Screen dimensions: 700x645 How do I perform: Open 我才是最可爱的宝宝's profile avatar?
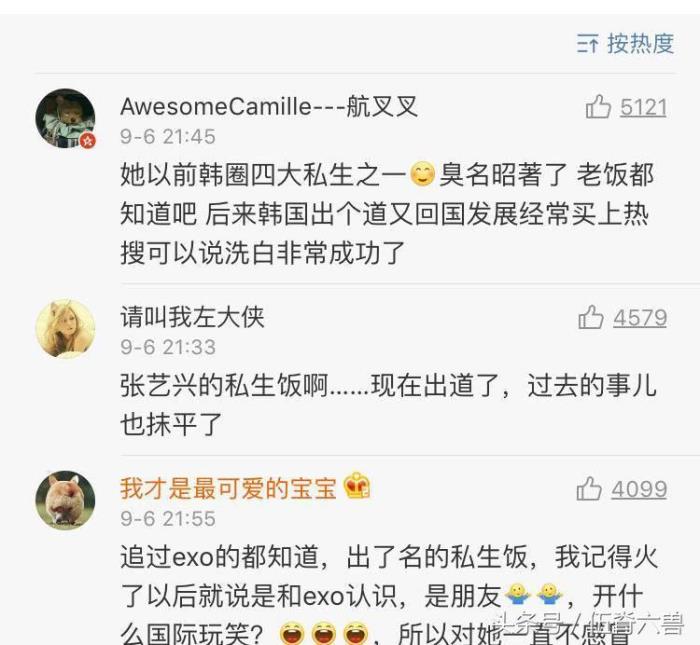click(66, 499)
